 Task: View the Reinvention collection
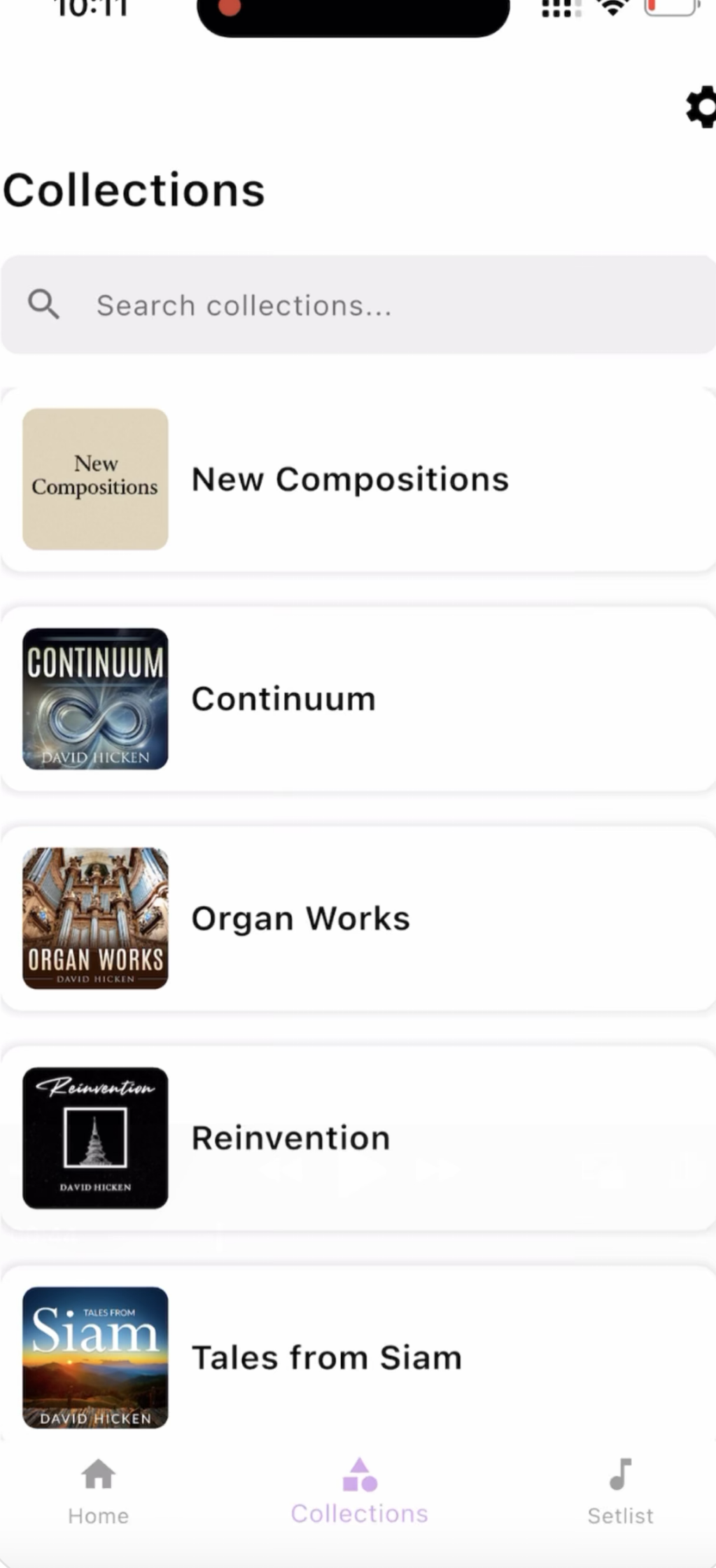click(x=358, y=1137)
